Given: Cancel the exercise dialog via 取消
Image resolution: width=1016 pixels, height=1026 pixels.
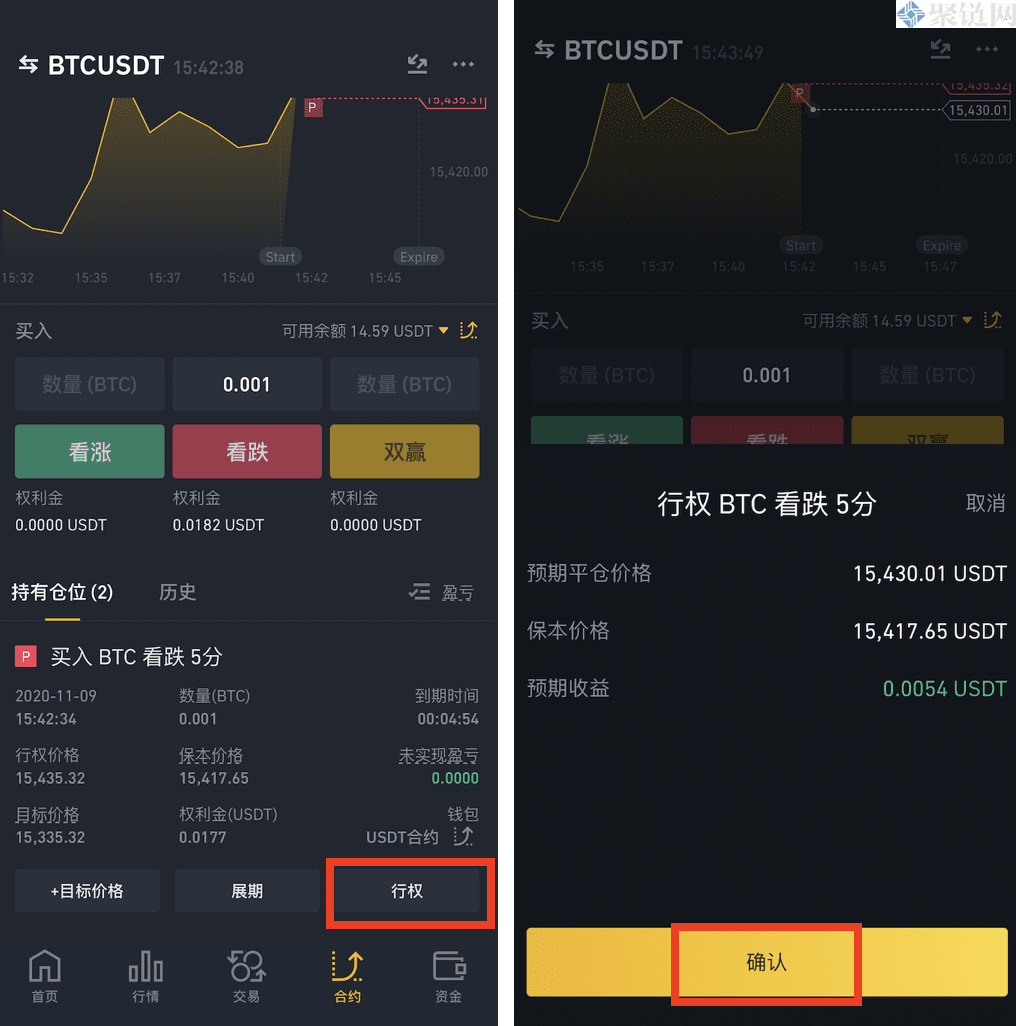Looking at the screenshot, I should point(984,503).
